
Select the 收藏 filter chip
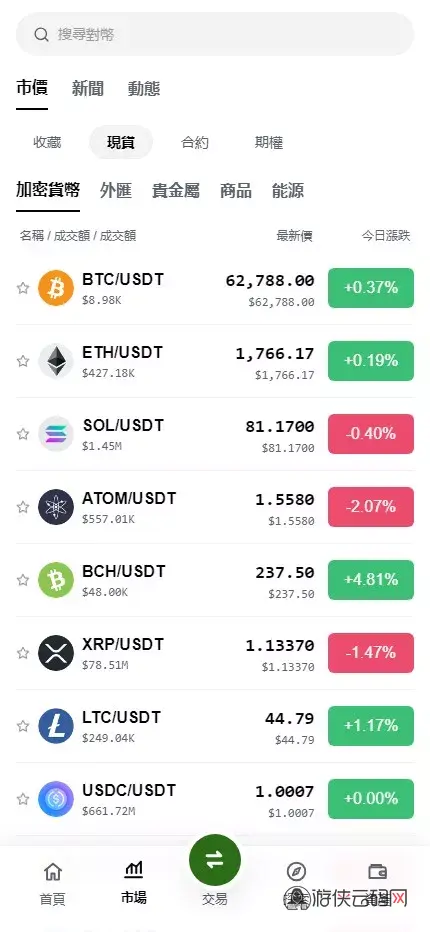tap(47, 143)
